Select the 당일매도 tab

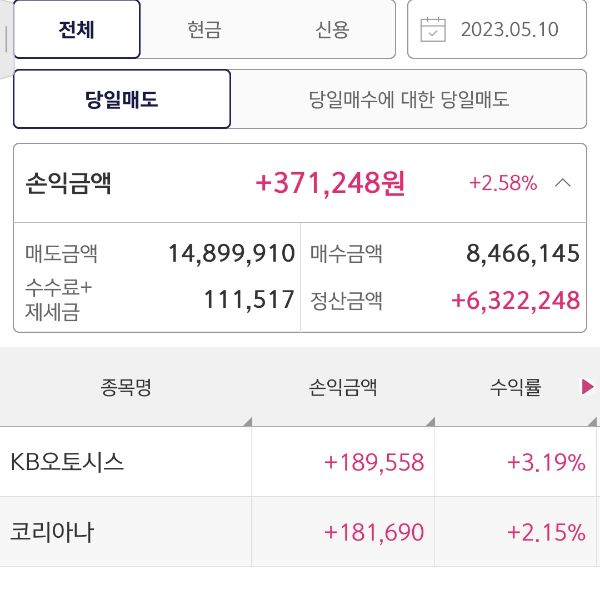click(x=122, y=99)
